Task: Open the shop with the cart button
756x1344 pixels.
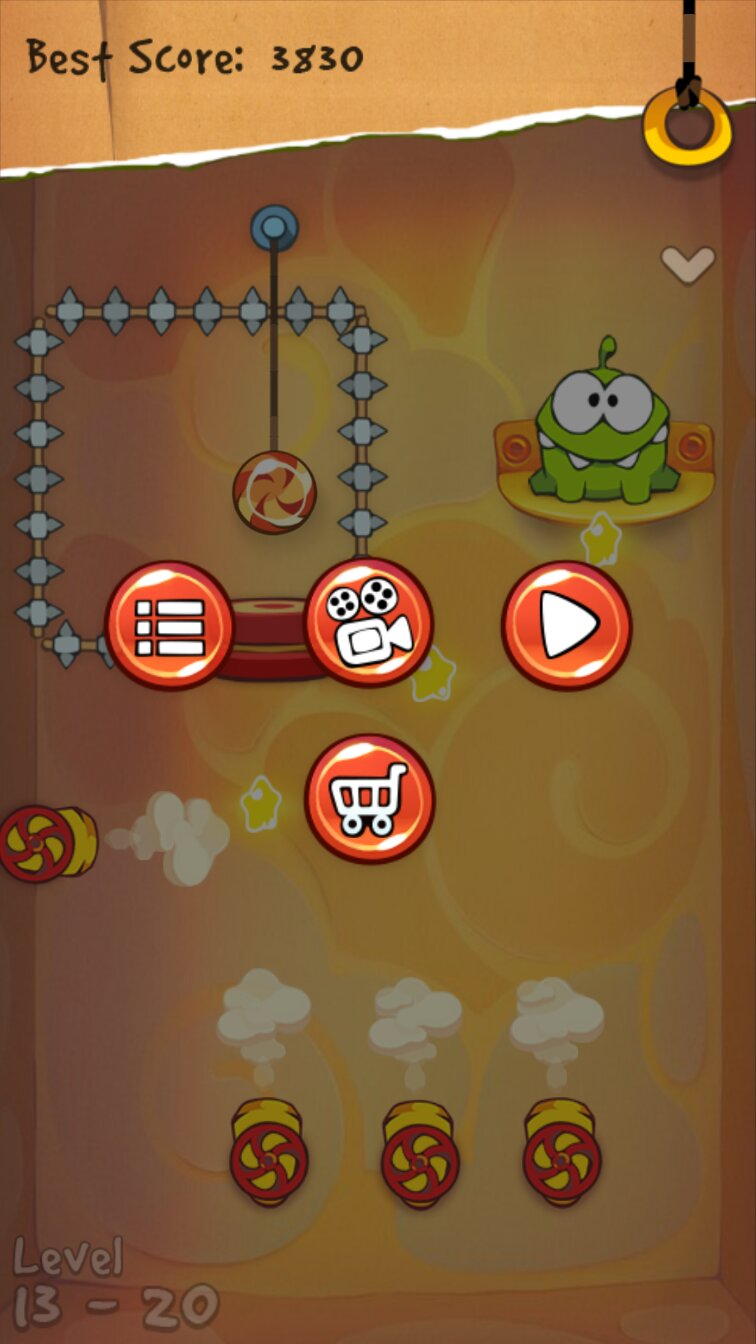Action: [369, 798]
